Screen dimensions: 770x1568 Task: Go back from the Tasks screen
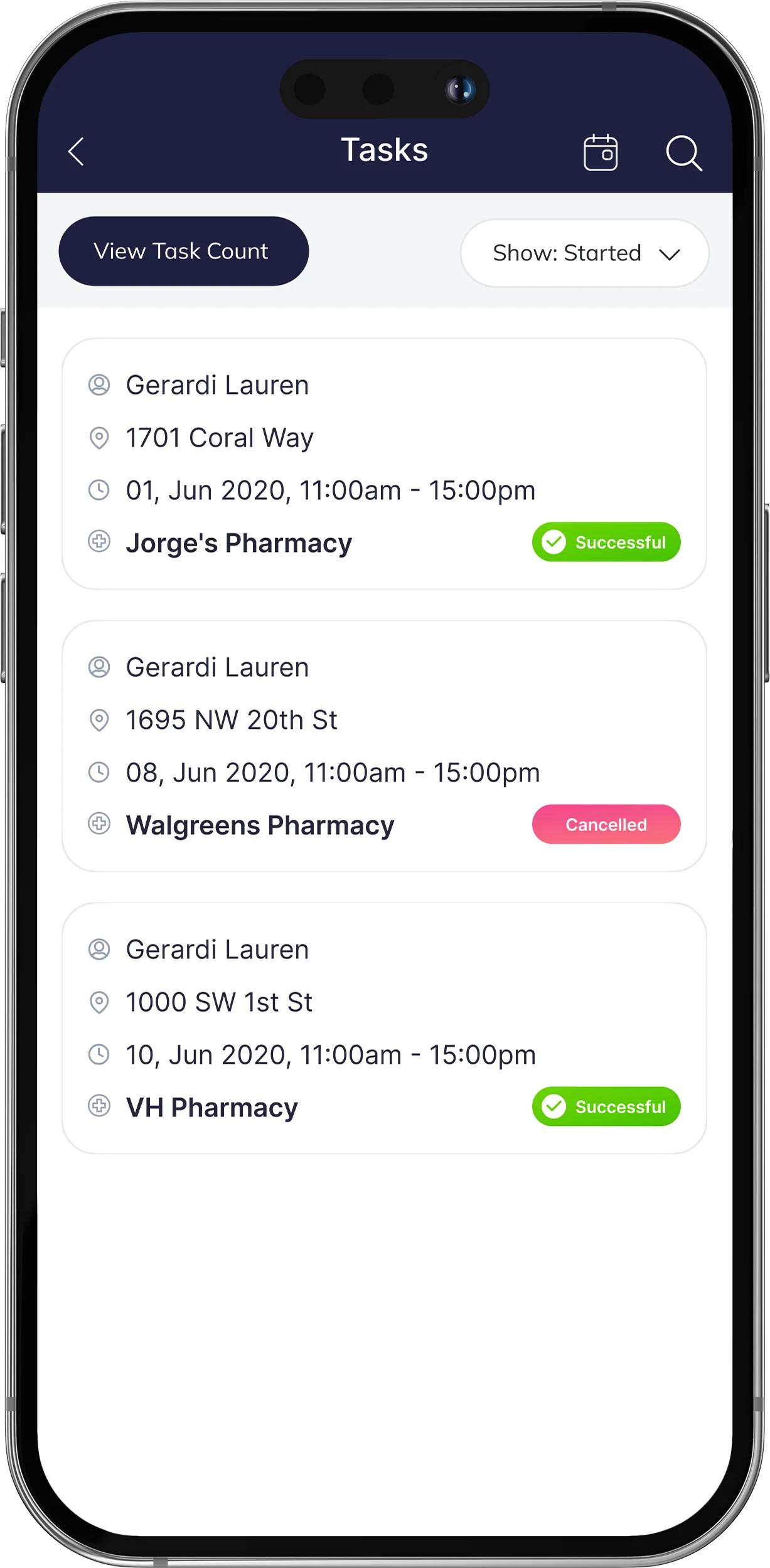77,152
